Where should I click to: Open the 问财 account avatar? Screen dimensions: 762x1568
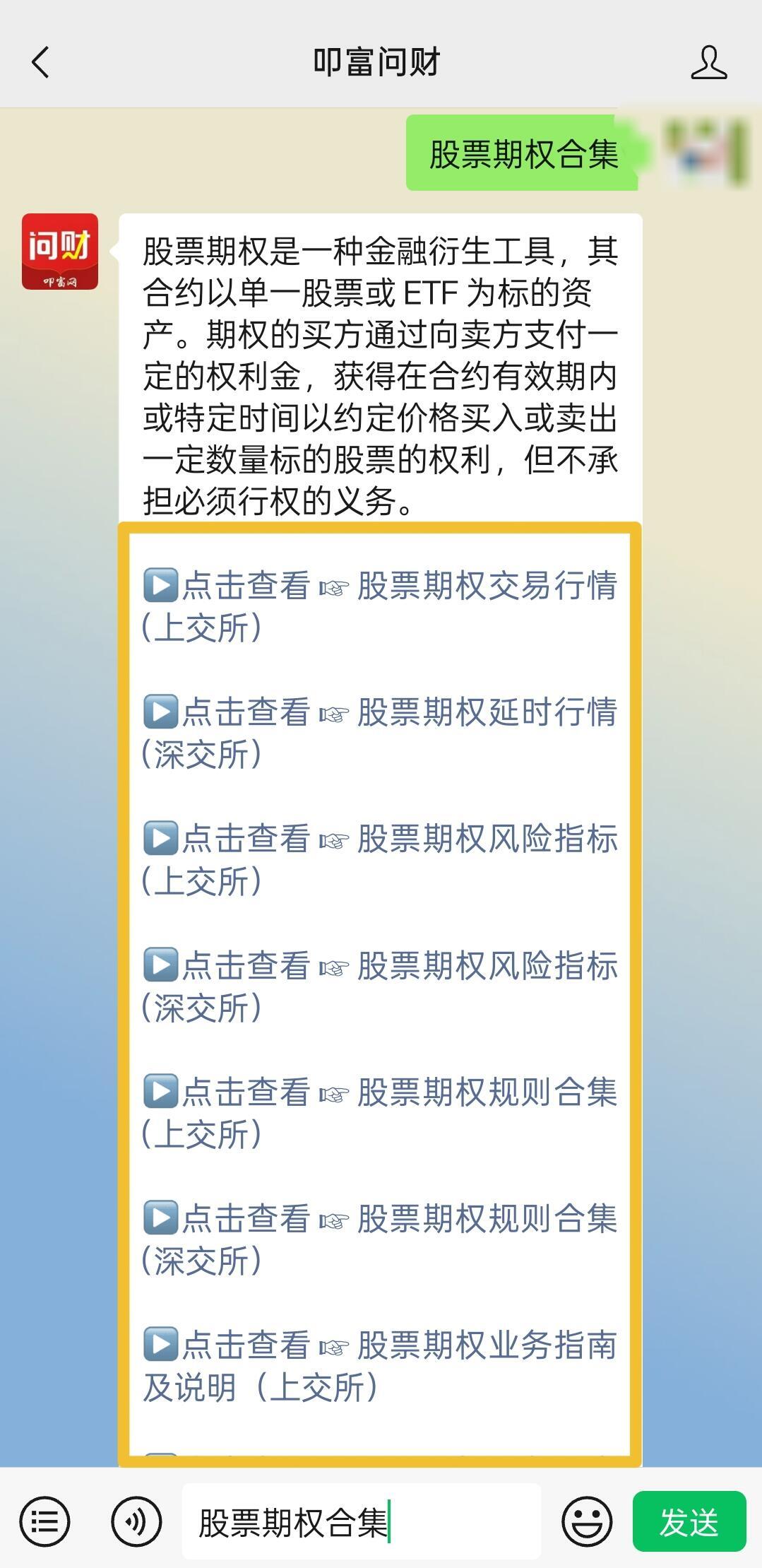[x=60, y=252]
